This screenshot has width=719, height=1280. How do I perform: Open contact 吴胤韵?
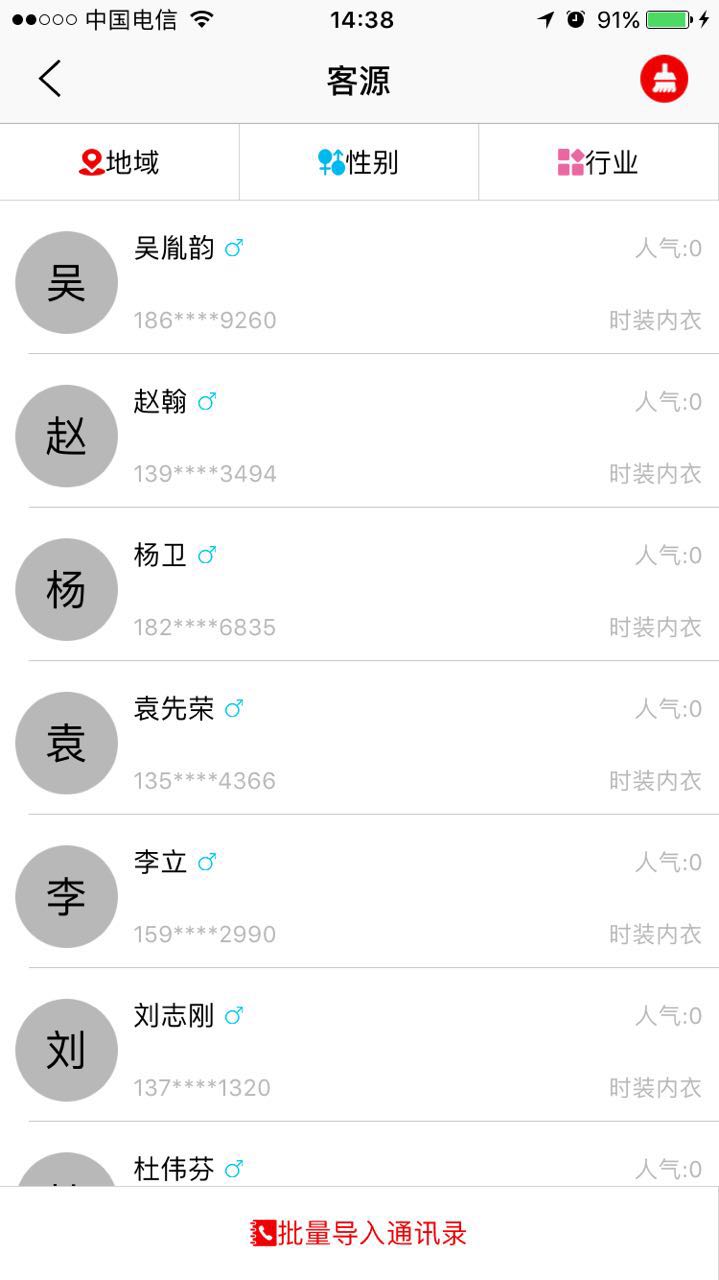click(x=359, y=278)
